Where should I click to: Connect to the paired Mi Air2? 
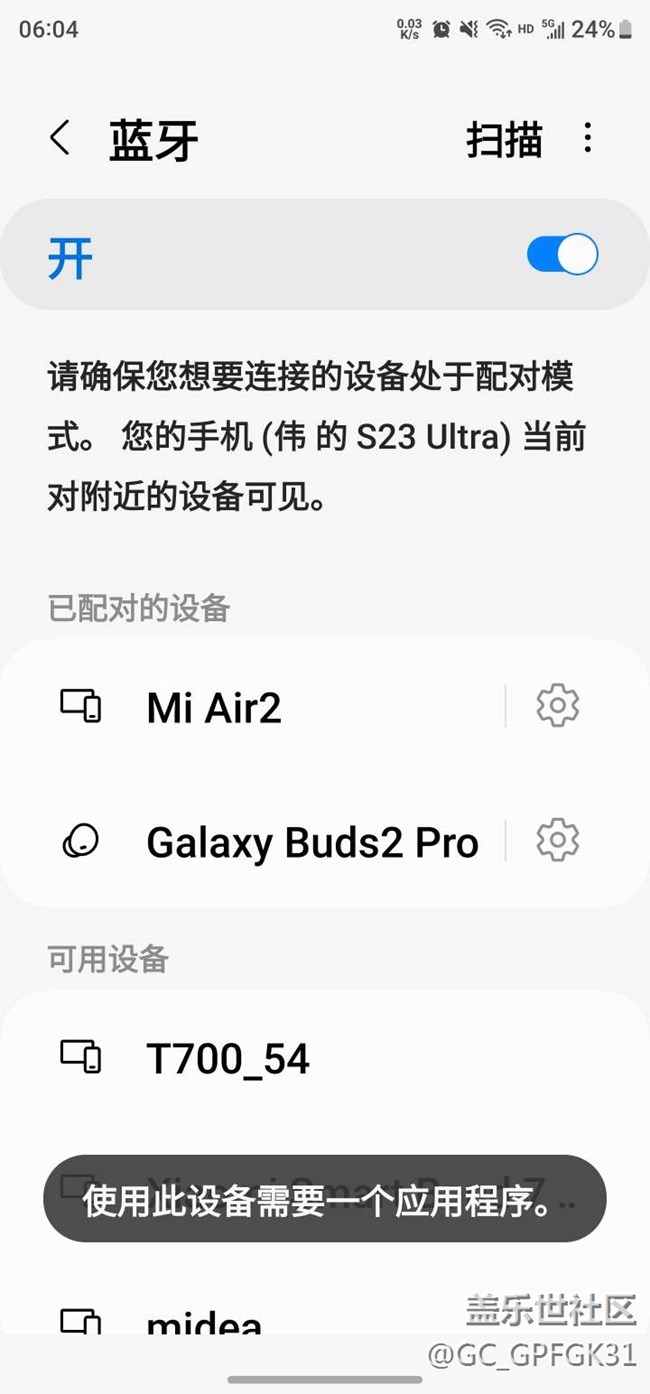point(254,707)
